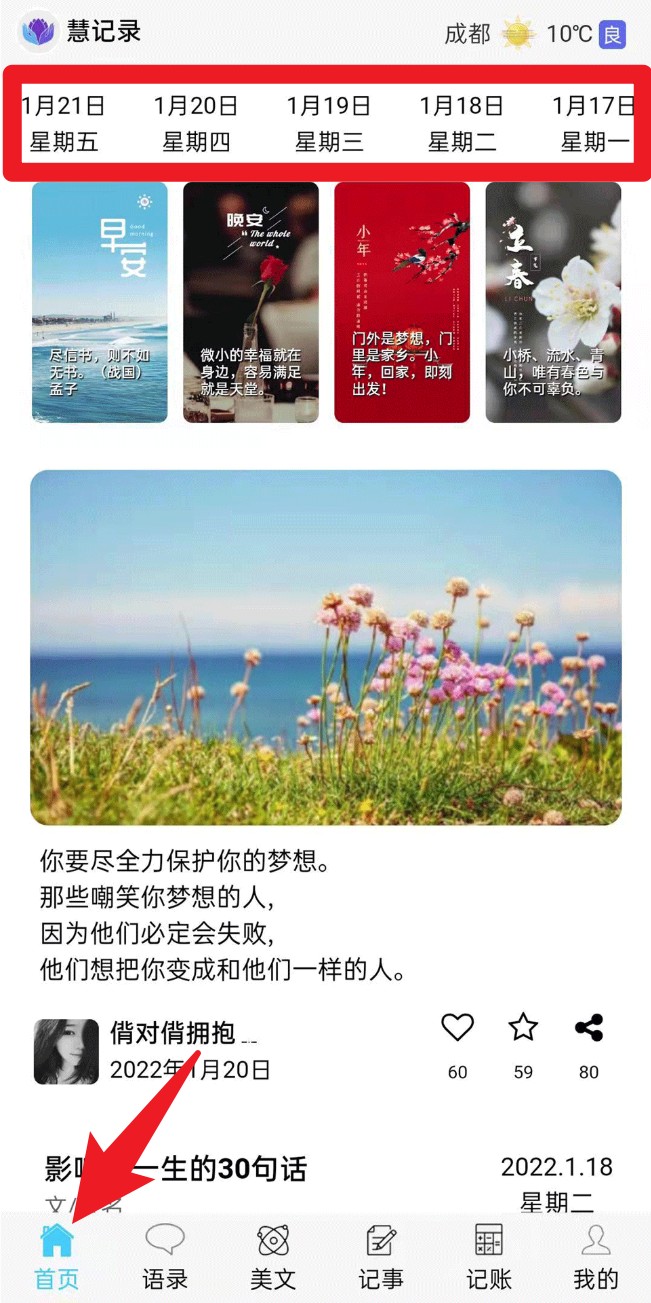This screenshot has height=1303, width=651.
Task: Select the date 1月19日 星期三
Action: pyautogui.click(x=329, y=124)
